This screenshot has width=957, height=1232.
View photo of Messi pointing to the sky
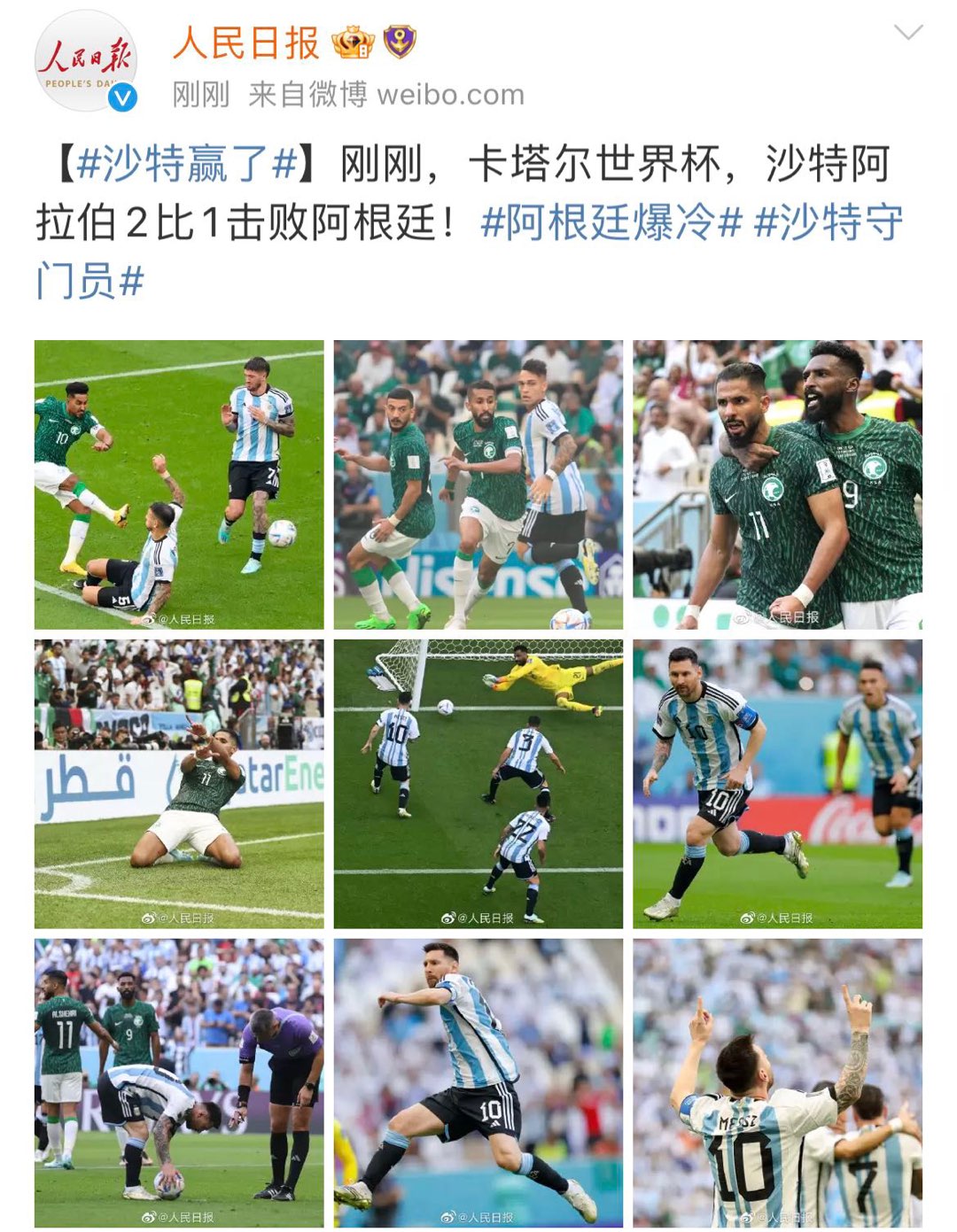point(777,1082)
